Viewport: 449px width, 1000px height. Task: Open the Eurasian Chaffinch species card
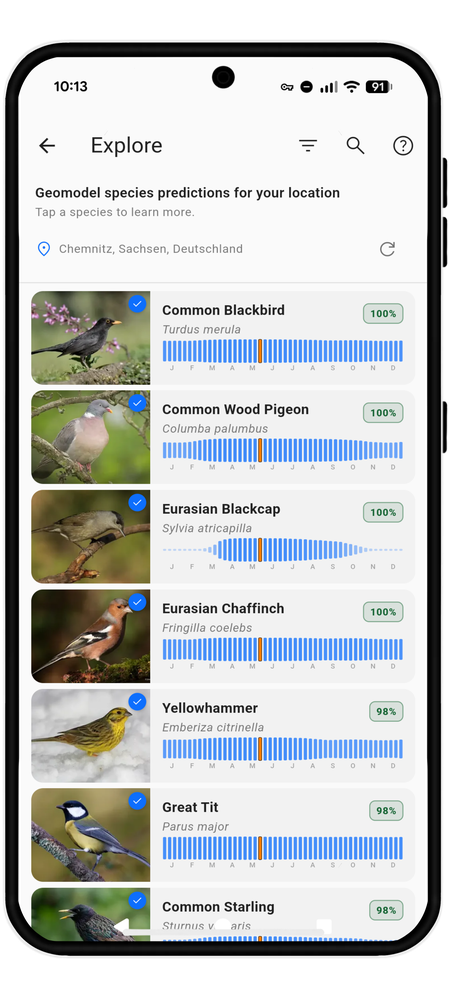tap(223, 636)
